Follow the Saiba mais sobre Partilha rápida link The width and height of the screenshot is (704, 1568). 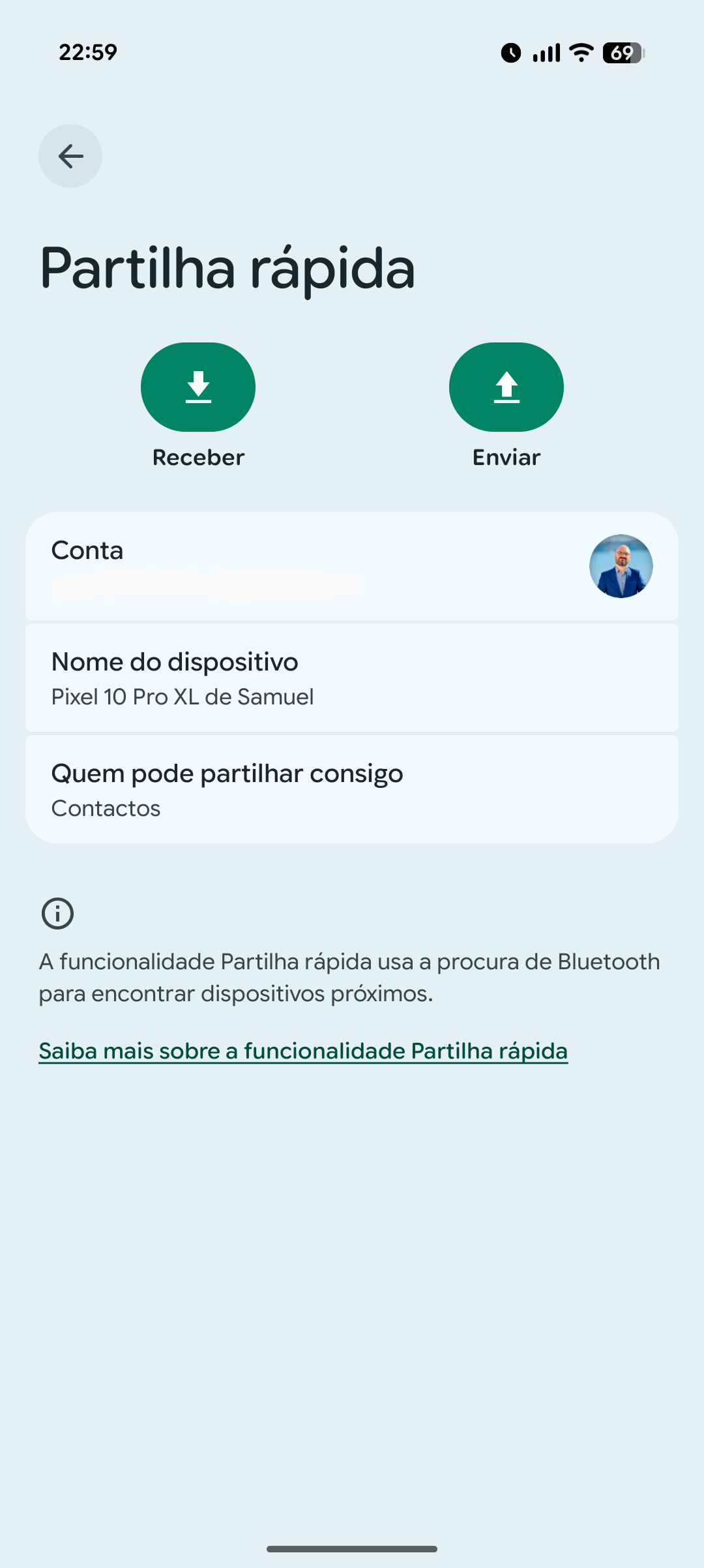303,1051
